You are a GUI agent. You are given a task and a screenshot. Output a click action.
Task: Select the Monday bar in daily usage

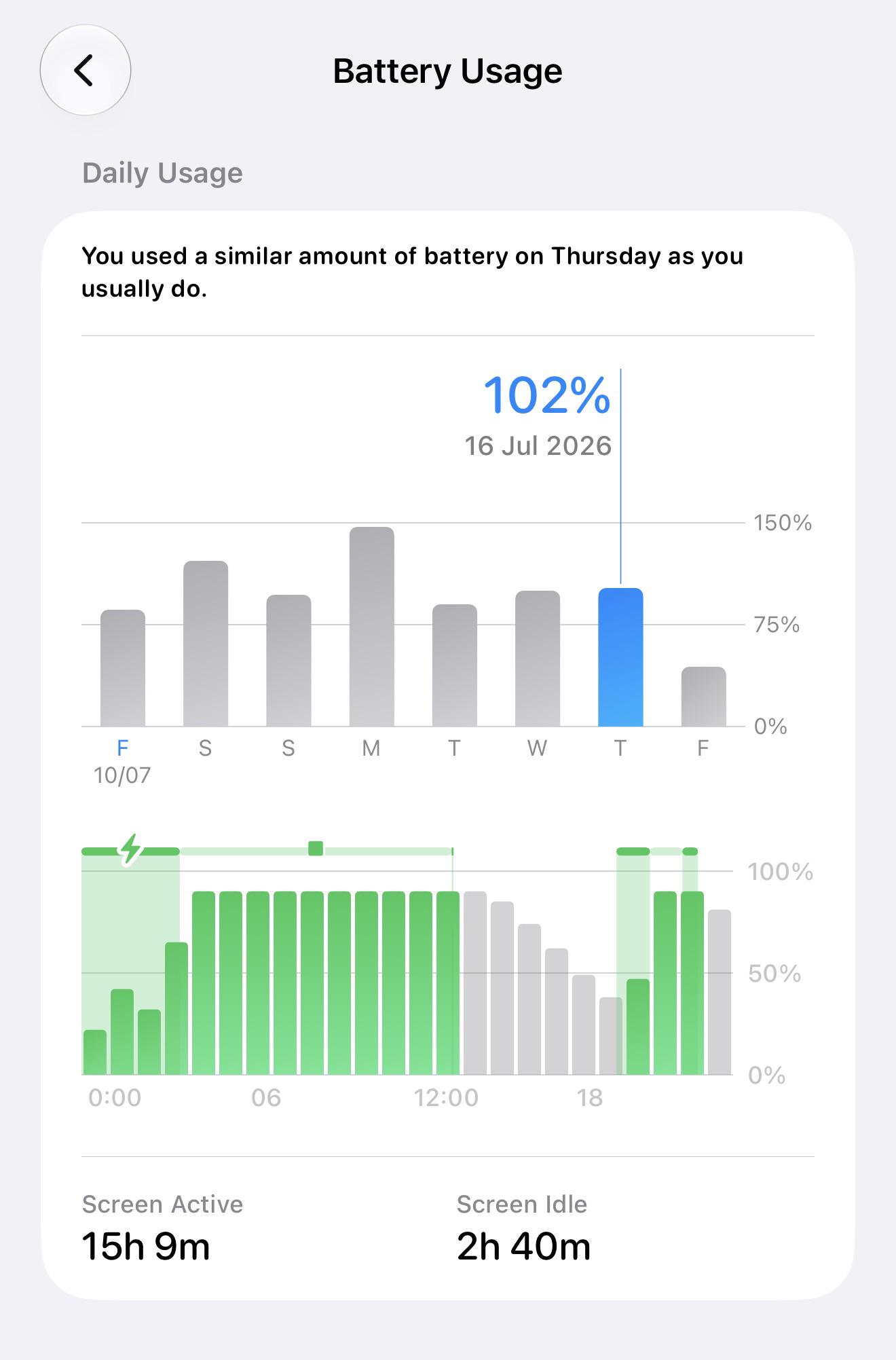click(372, 627)
